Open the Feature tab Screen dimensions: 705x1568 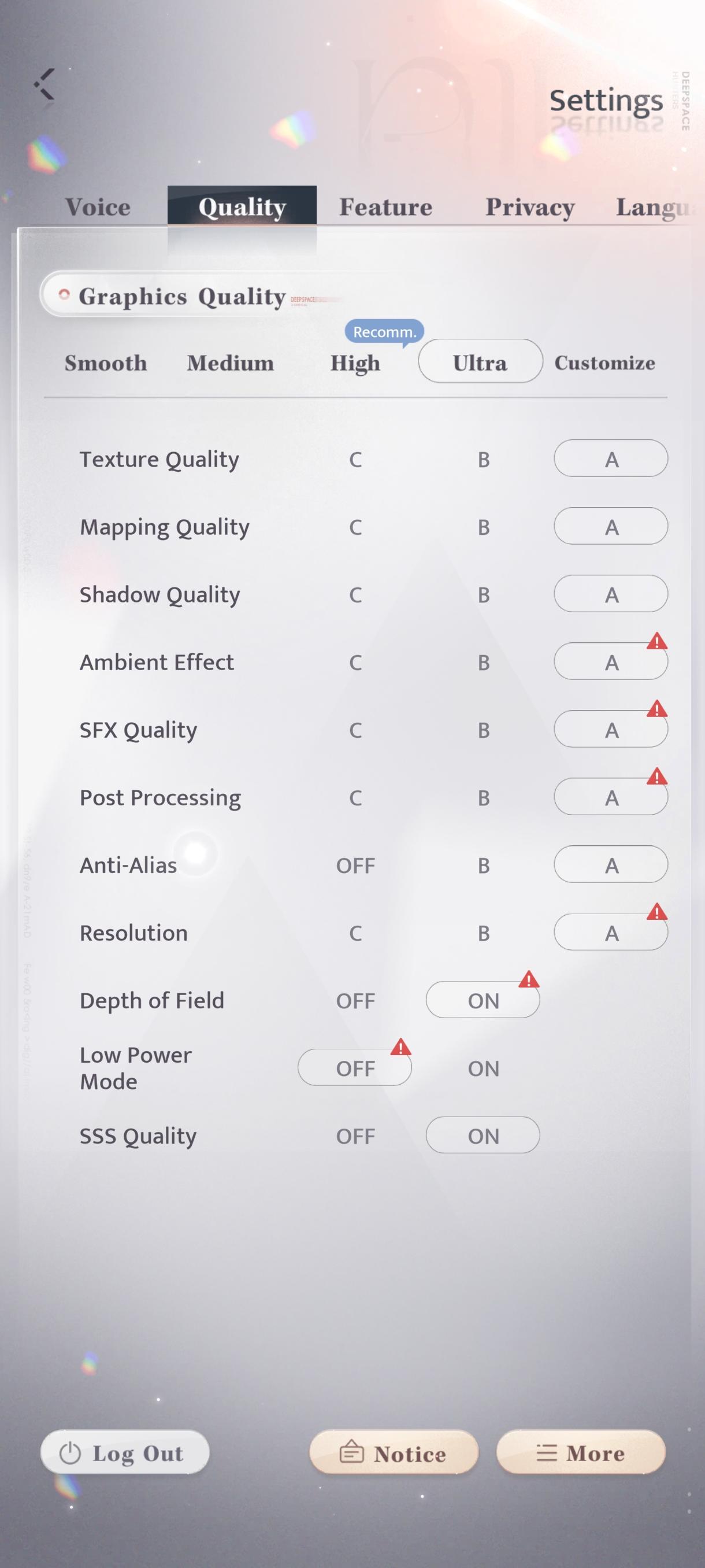[385, 207]
